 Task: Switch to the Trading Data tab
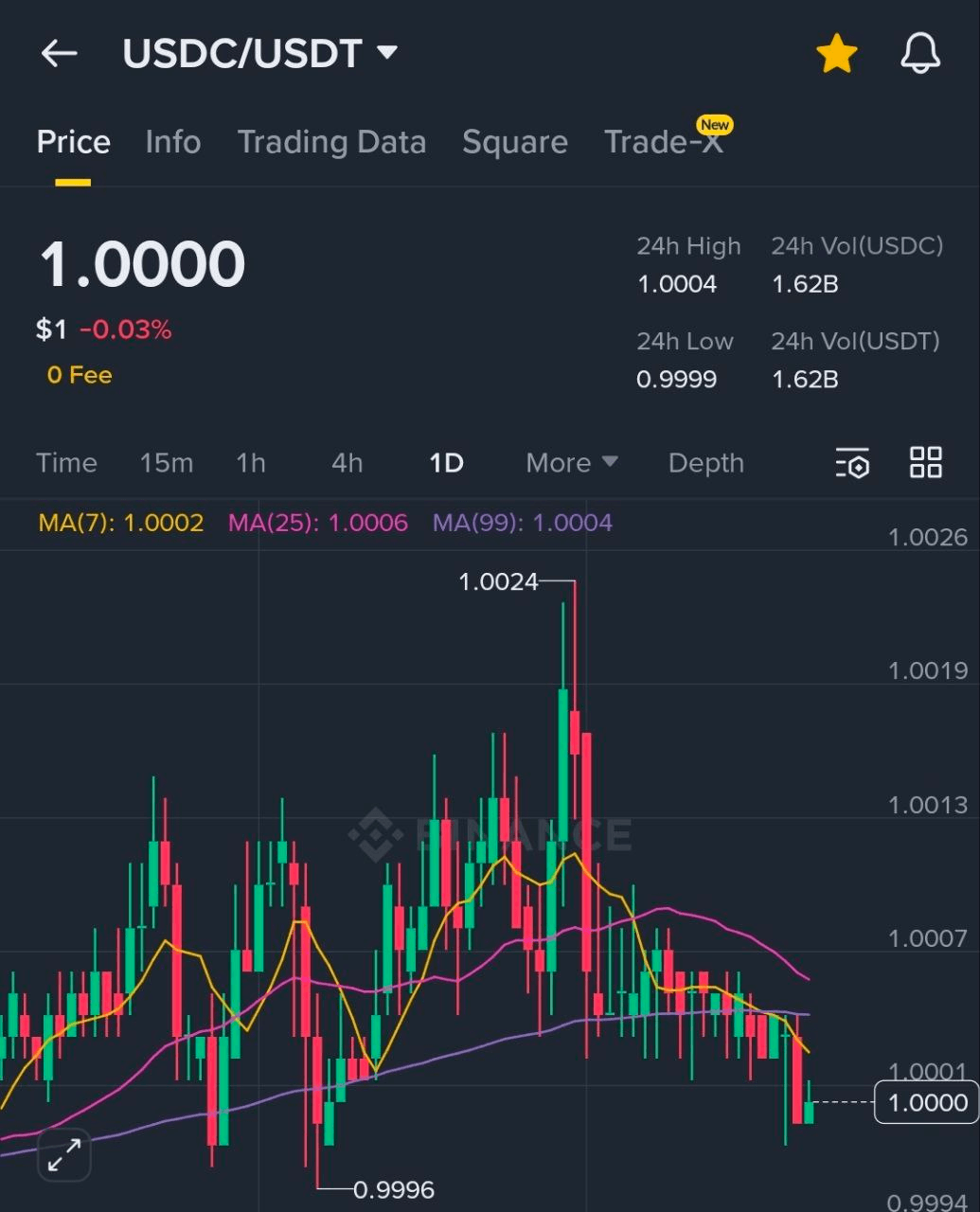coord(331,142)
